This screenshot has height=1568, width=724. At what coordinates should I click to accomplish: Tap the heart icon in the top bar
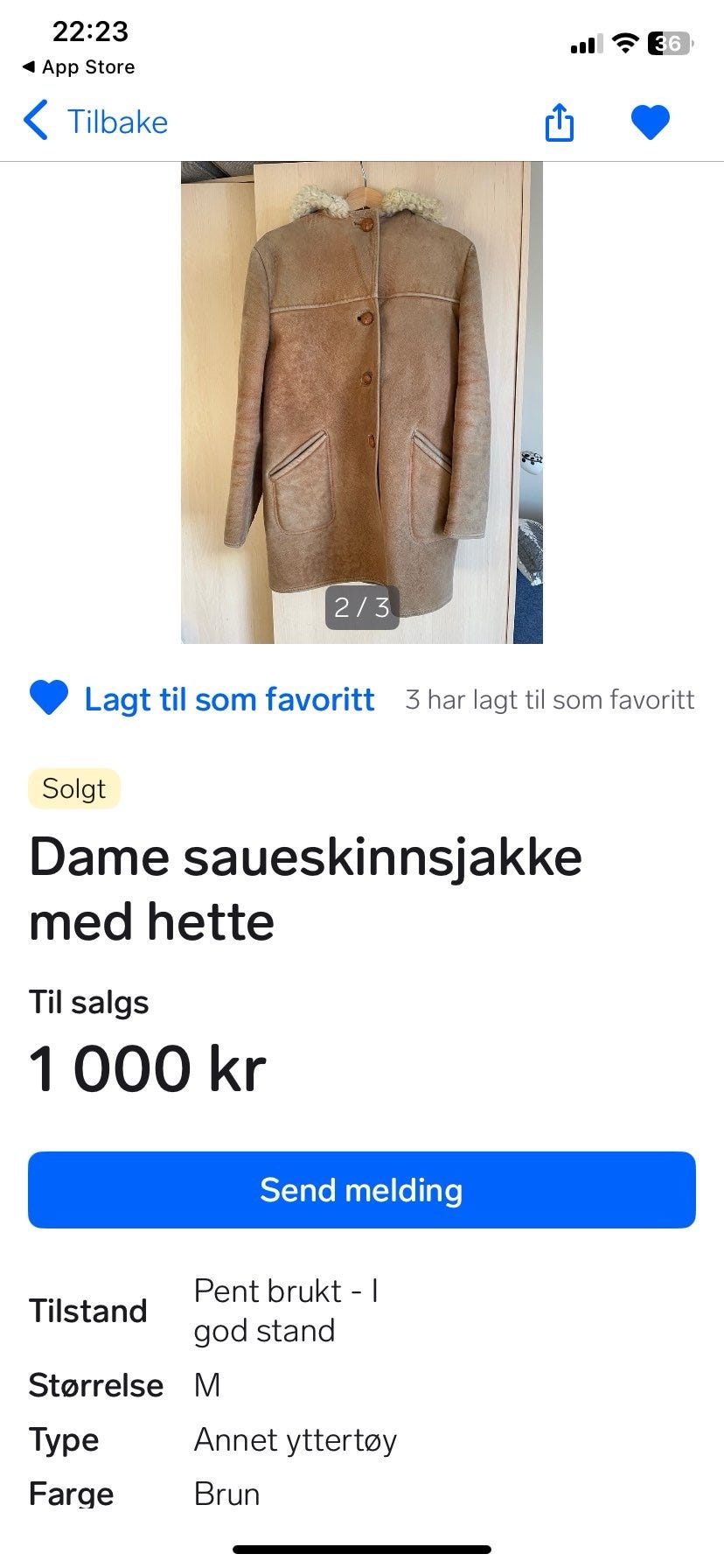650,122
